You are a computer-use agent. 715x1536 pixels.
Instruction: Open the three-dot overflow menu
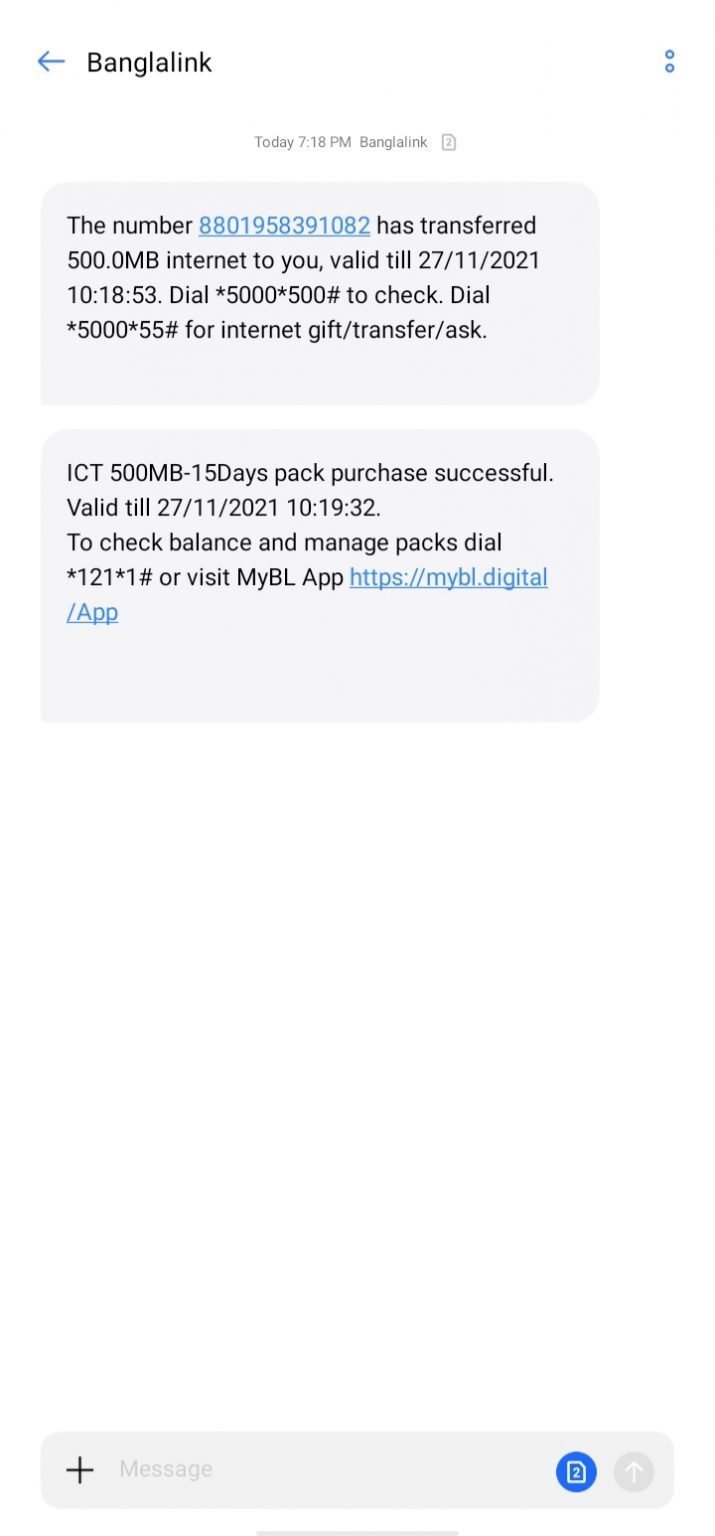[669, 62]
